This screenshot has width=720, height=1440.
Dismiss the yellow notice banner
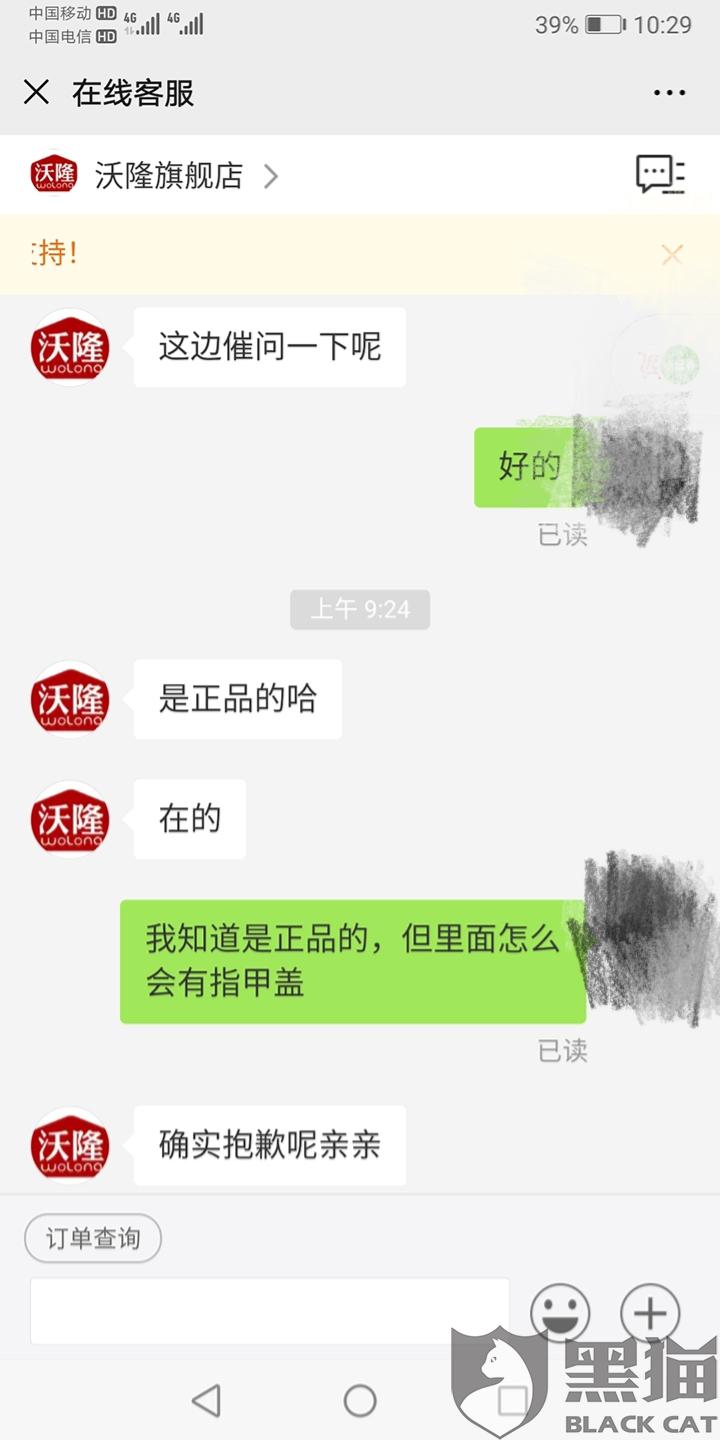tap(672, 254)
